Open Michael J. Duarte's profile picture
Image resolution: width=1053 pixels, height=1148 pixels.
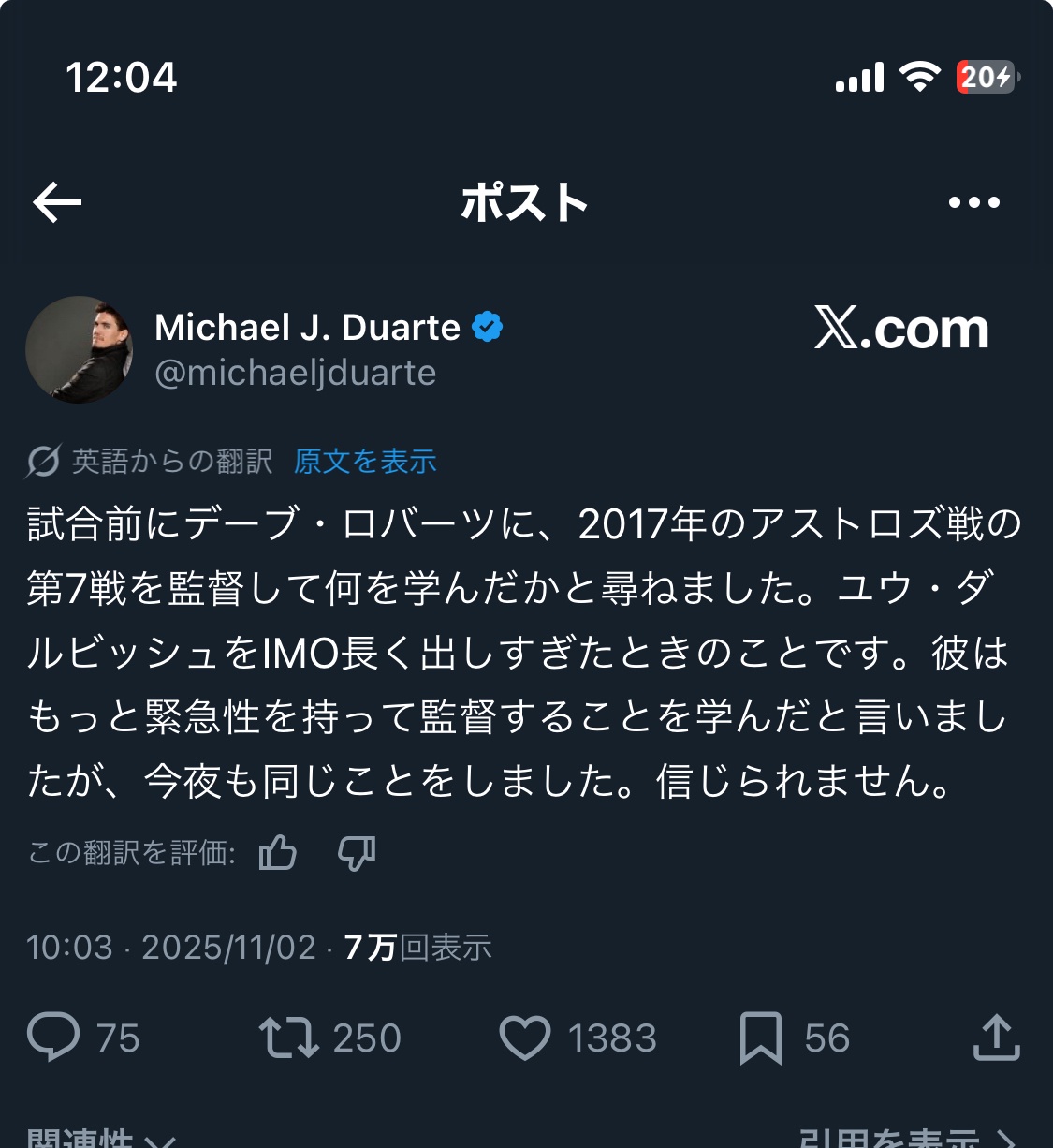(80, 350)
